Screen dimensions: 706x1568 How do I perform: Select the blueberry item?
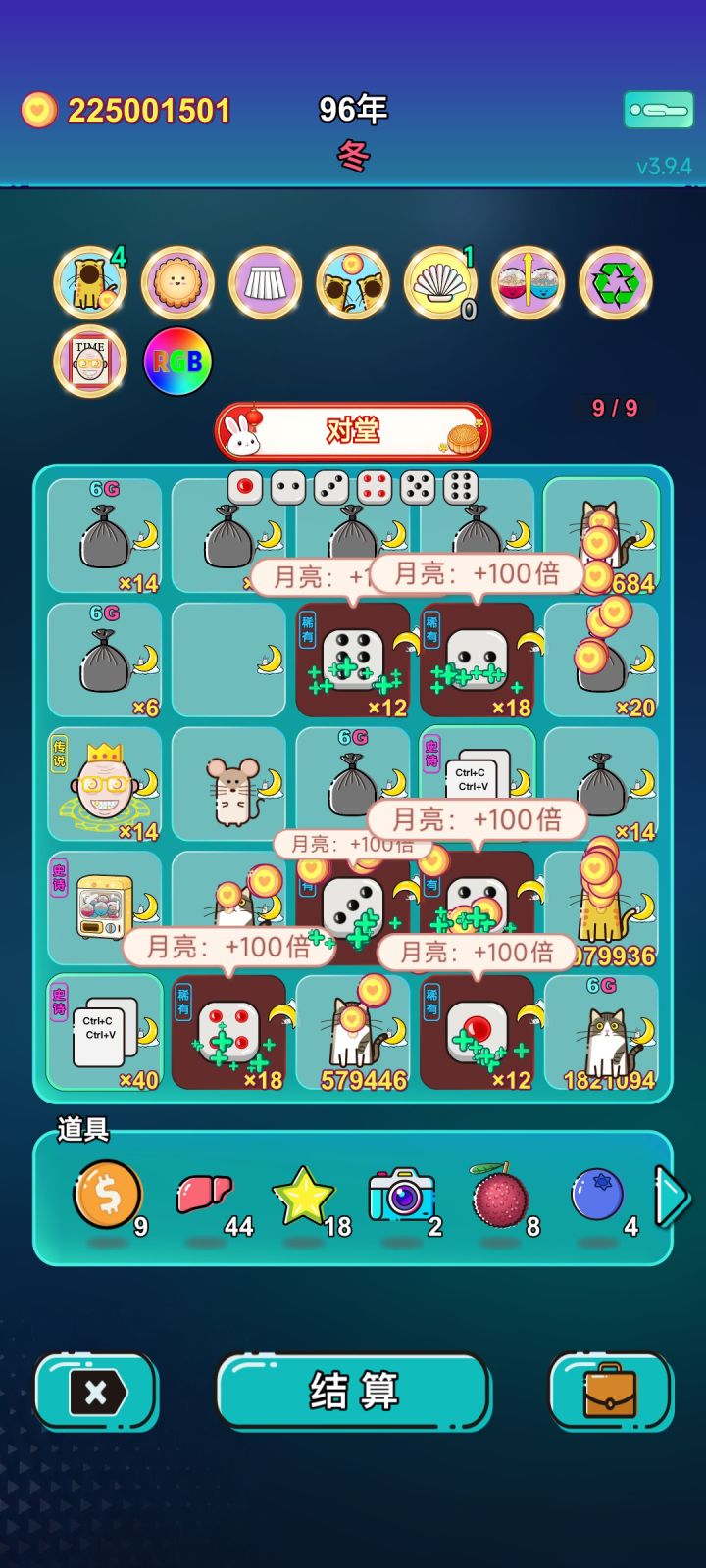597,1195
